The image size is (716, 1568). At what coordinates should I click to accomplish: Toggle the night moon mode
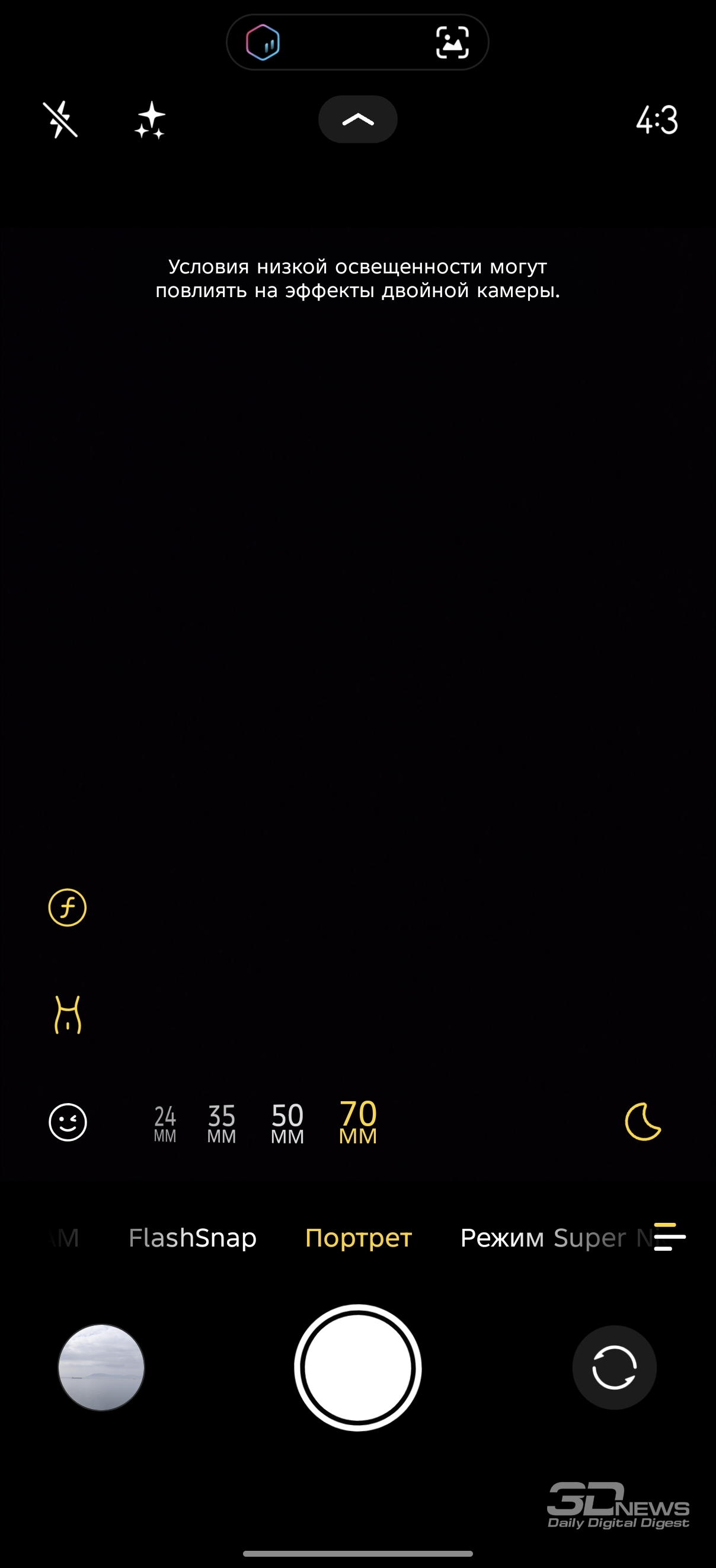coord(643,1121)
